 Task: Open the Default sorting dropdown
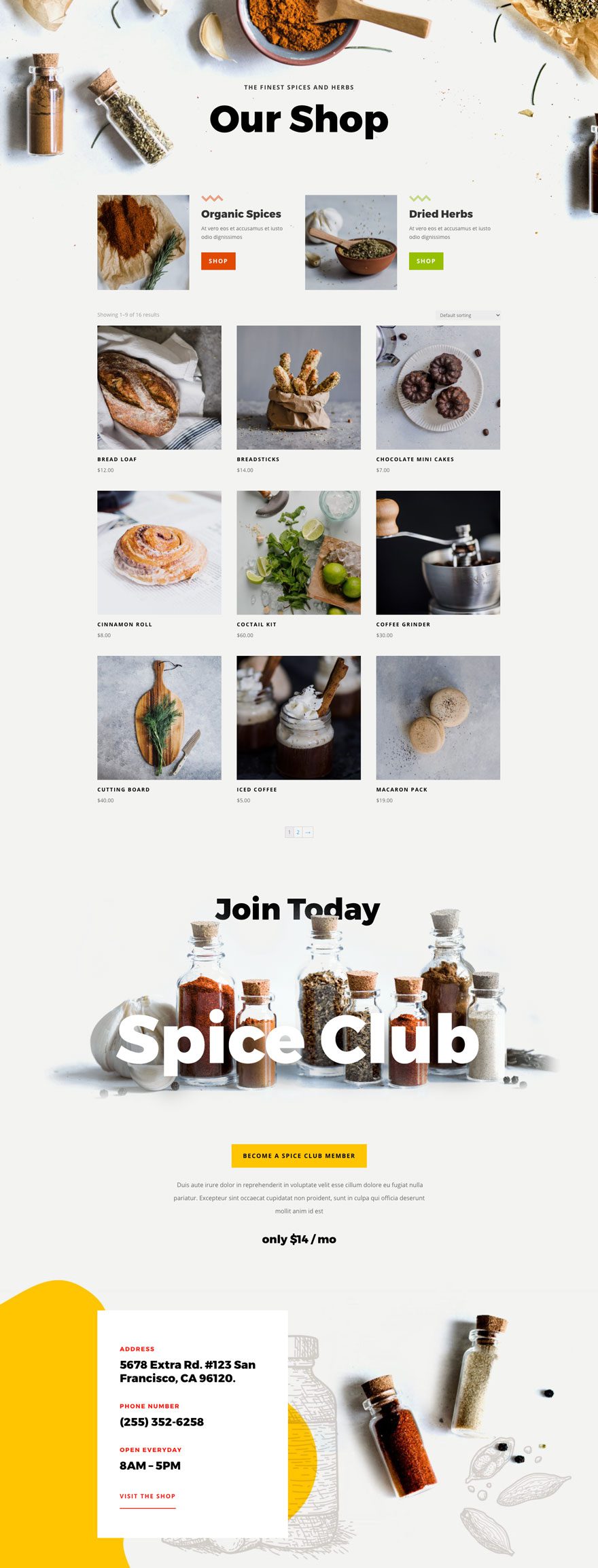(468, 315)
